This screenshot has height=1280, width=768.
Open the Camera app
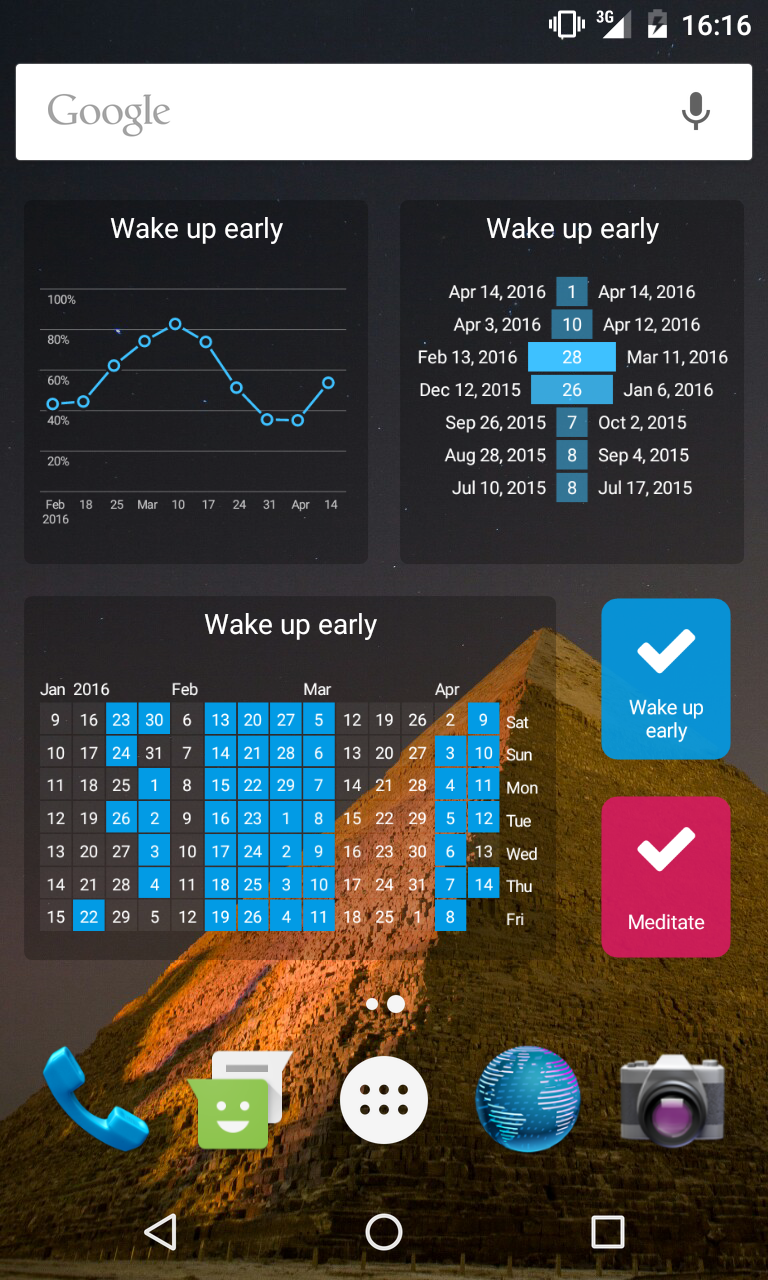pos(672,1100)
